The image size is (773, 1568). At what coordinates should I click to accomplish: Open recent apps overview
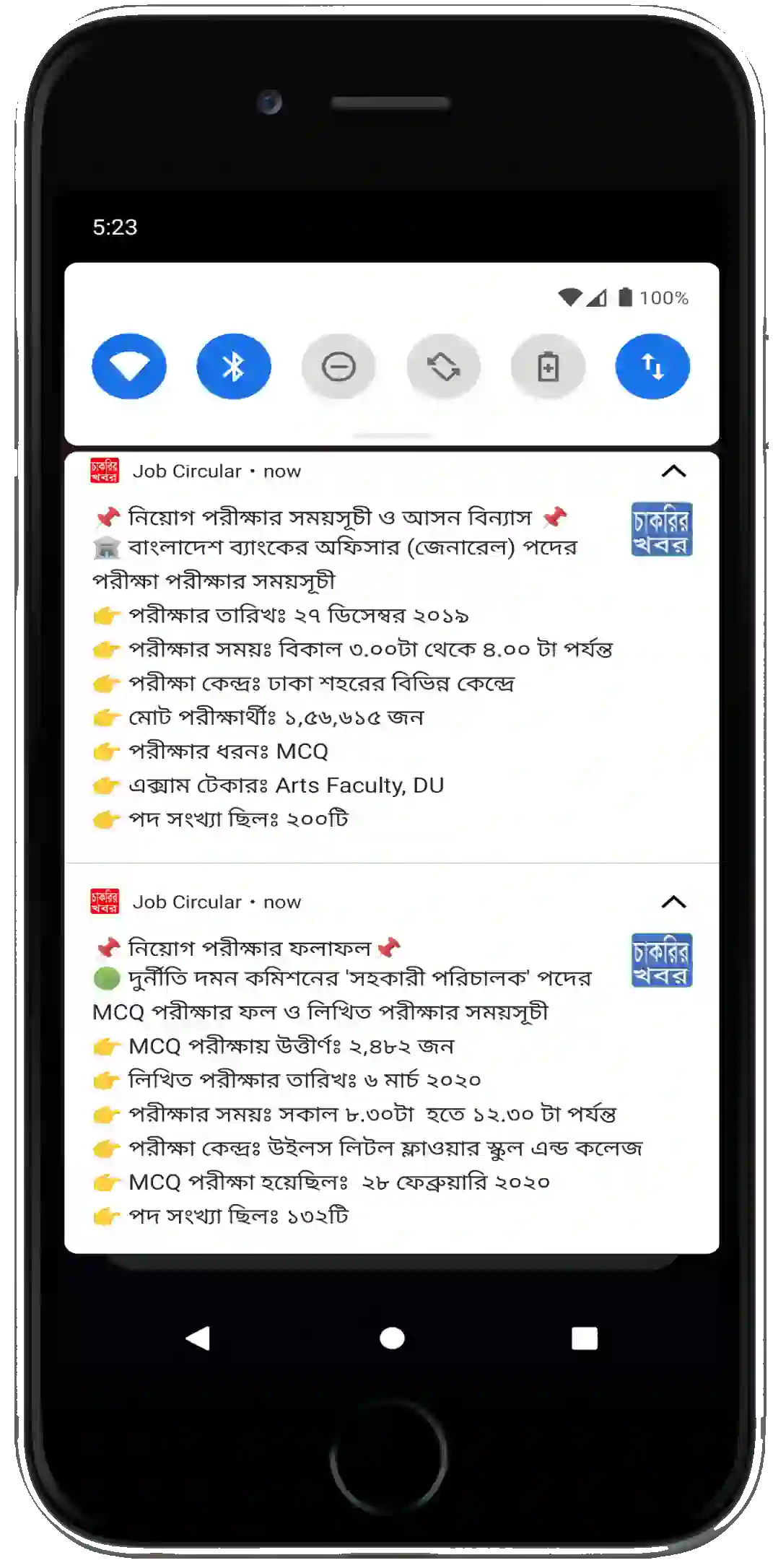point(584,1338)
